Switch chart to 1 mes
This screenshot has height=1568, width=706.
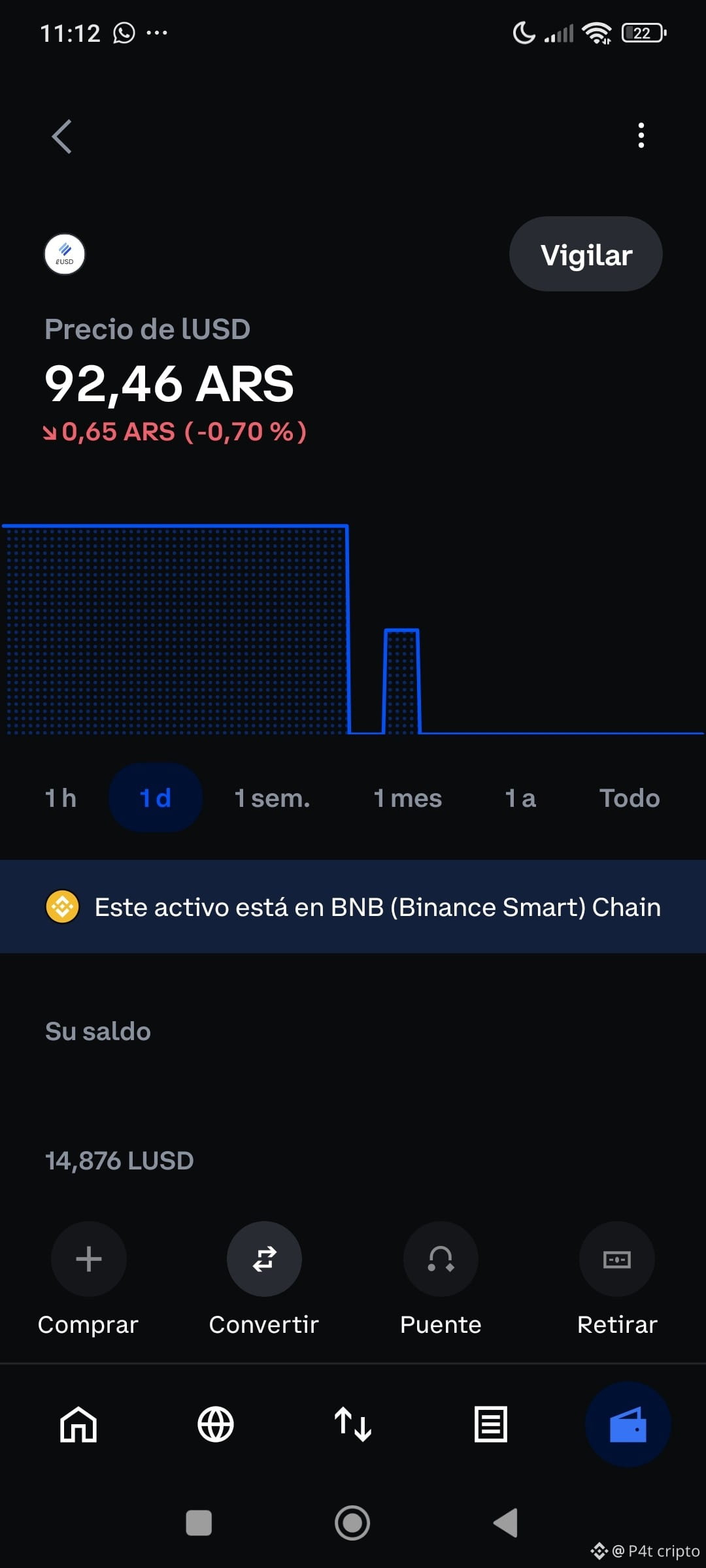point(407,798)
